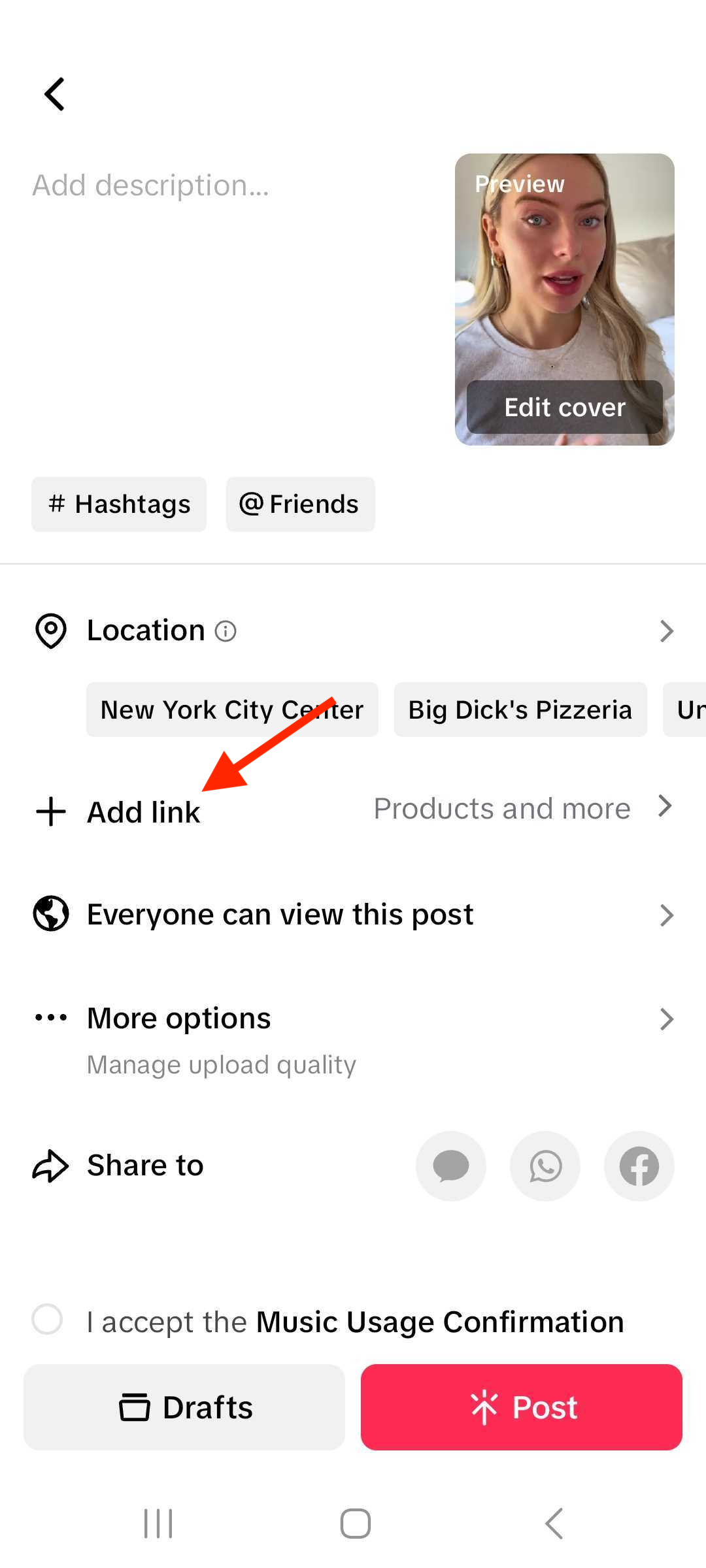Save the video to Drafts
Screen dimensions: 706x1568
(184, 1407)
